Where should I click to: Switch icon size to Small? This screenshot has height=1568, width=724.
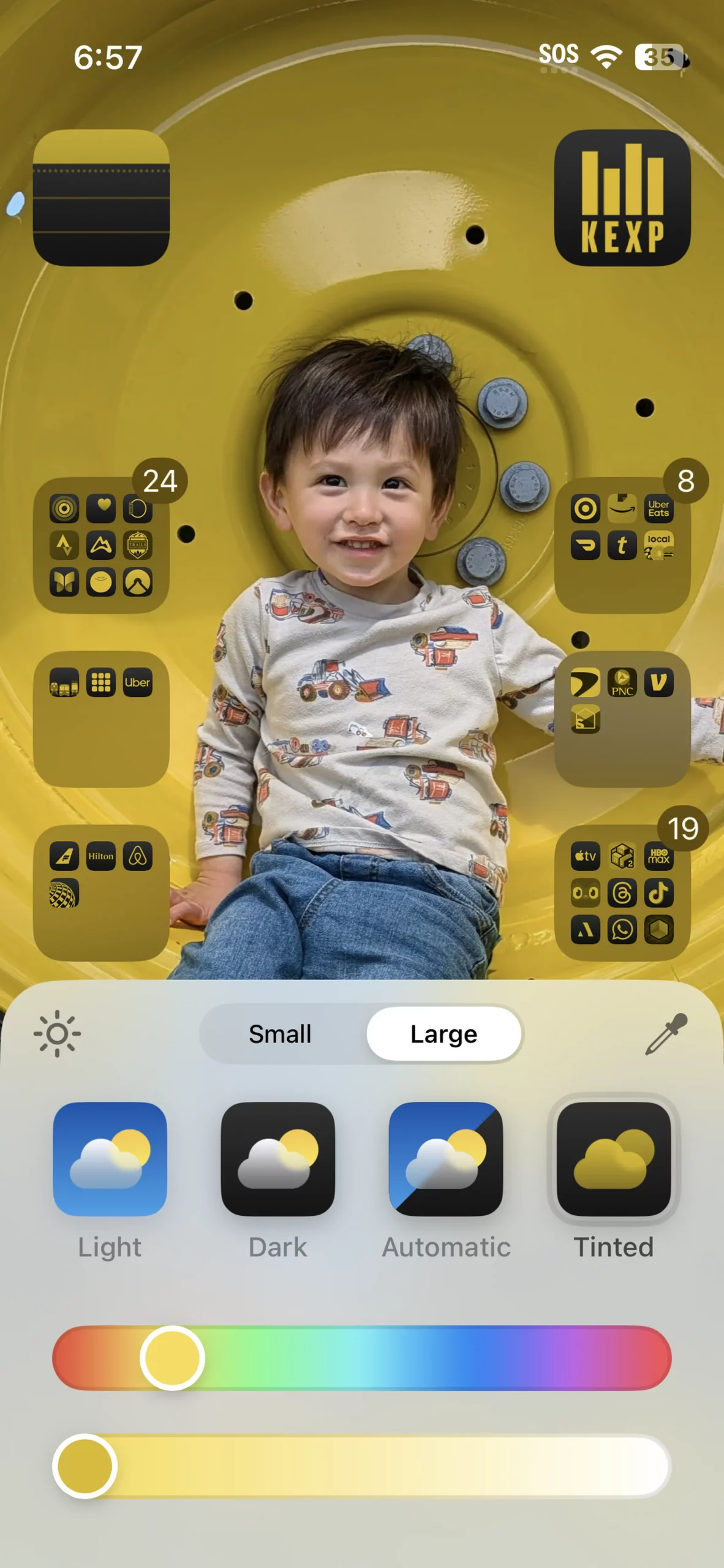[280, 1034]
